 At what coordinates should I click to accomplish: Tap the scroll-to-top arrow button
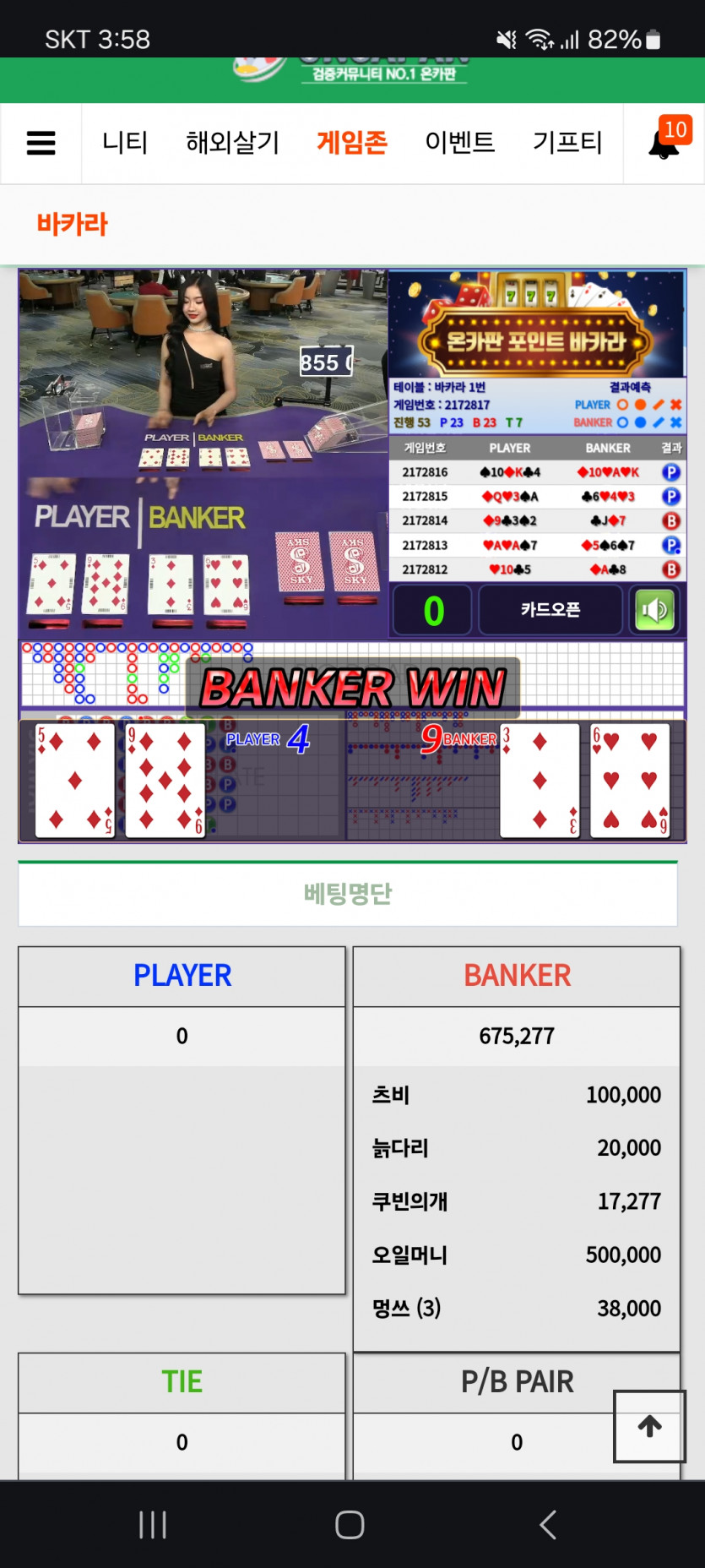click(649, 1426)
